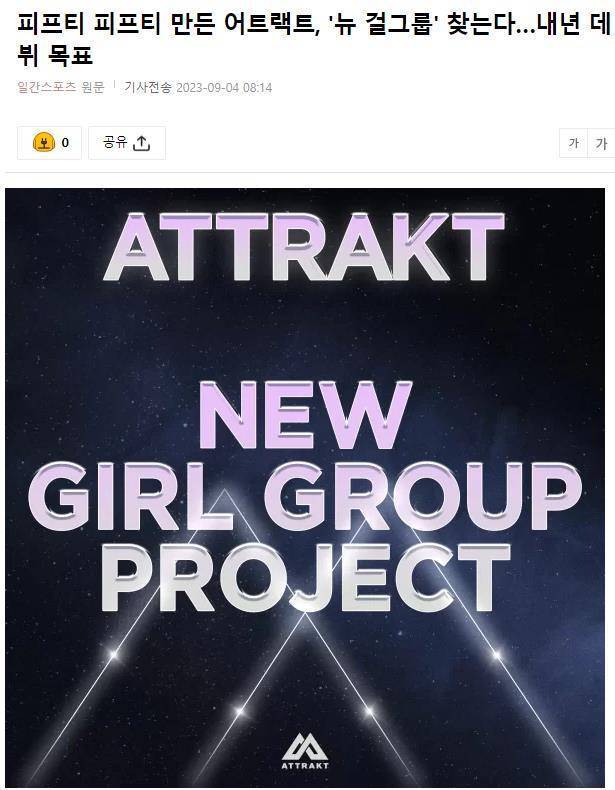Tap the emoji reaction button showing 0
The image size is (615, 790).
point(50,143)
